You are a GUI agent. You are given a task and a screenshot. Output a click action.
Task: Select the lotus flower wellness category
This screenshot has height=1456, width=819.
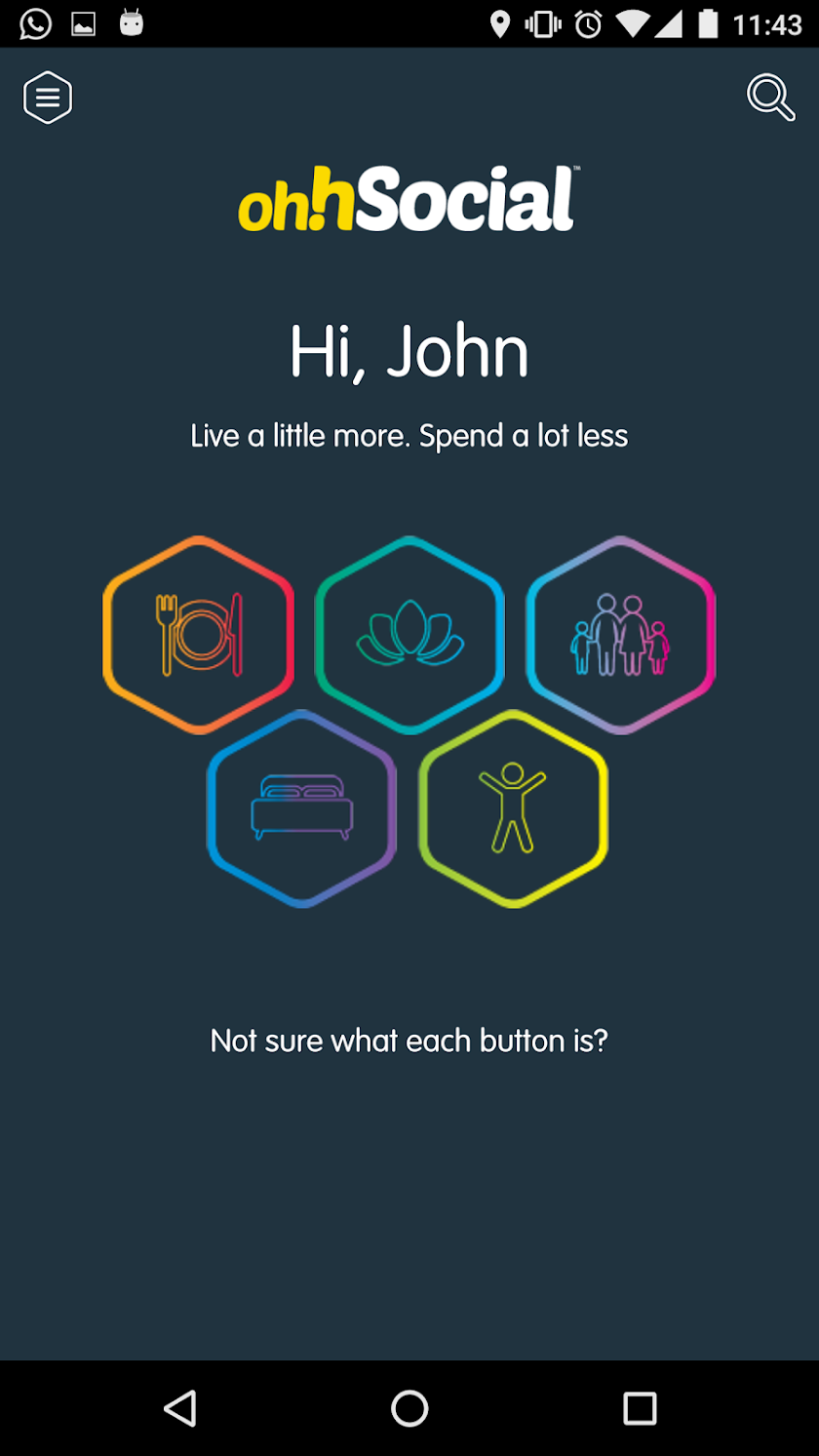[409, 635]
